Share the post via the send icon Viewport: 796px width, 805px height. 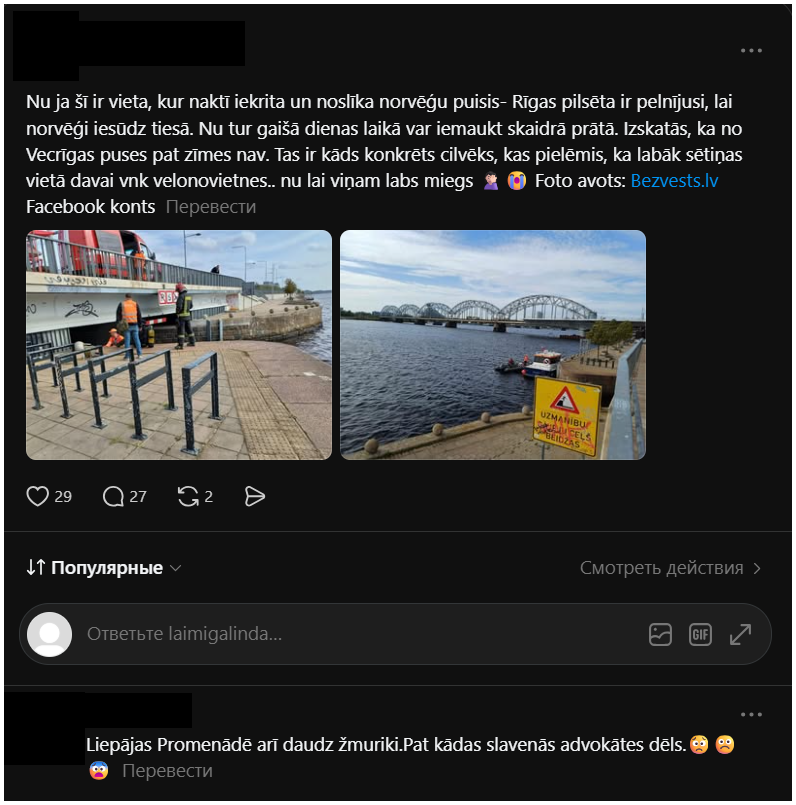pyautogui.click(x=255, y=496)
